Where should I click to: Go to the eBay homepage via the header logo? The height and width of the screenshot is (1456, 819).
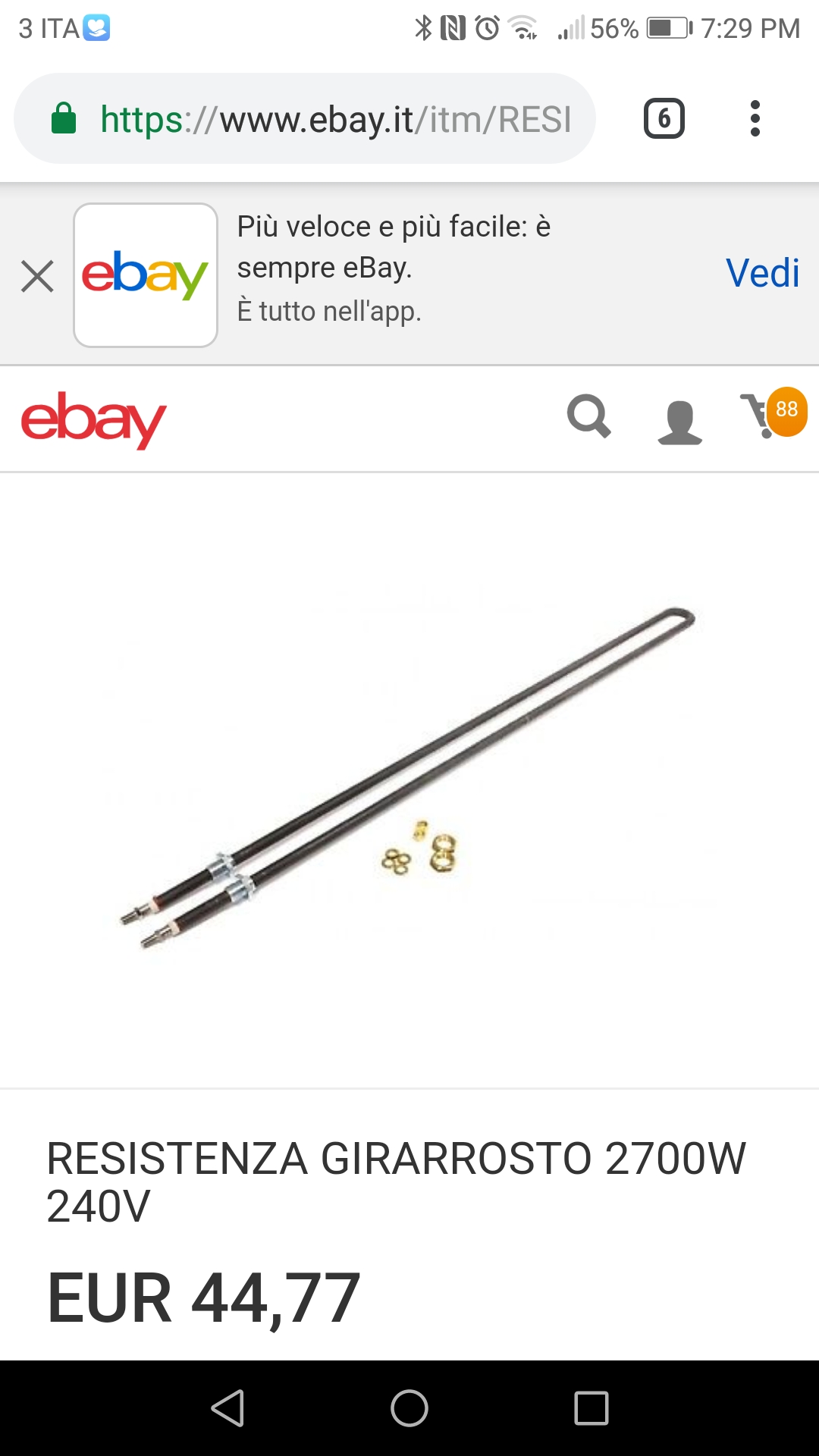point(93,419)
